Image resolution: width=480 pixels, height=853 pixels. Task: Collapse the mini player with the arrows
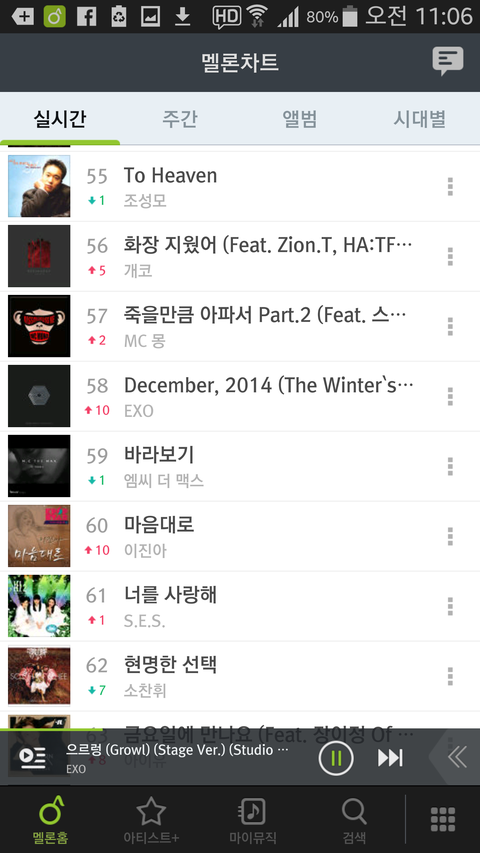(x=456, y=757)
